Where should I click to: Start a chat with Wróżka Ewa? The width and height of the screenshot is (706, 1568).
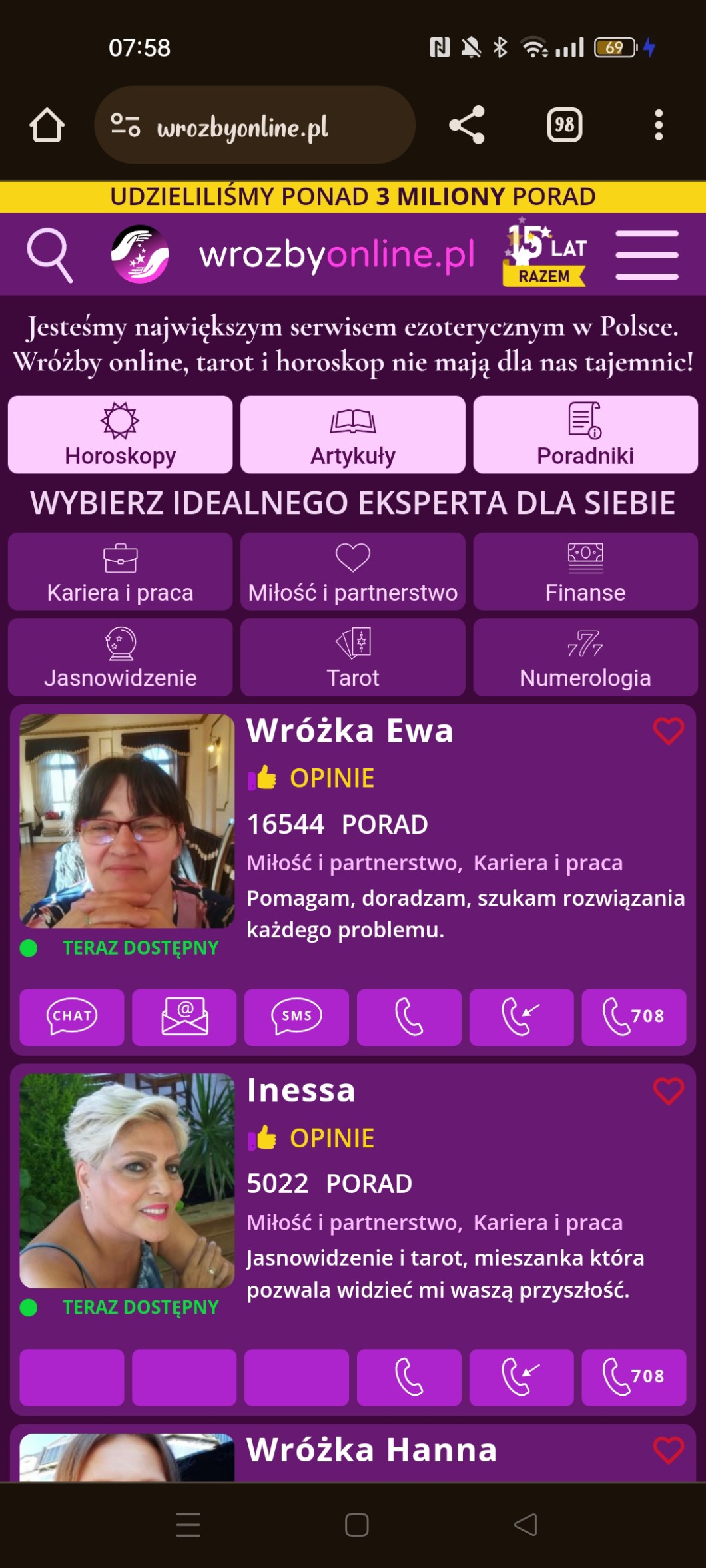click(72, 1017)
